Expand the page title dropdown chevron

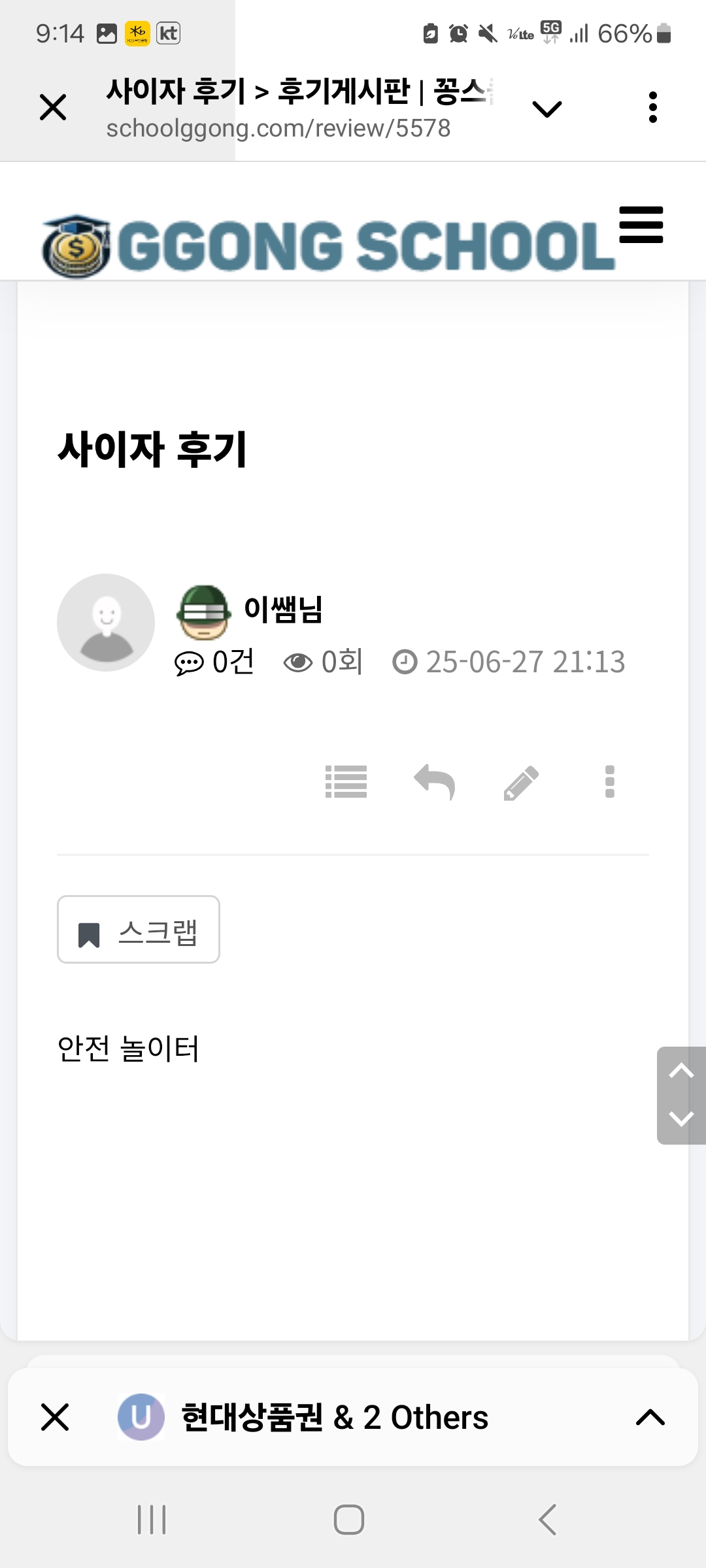[x=547, y=108]
